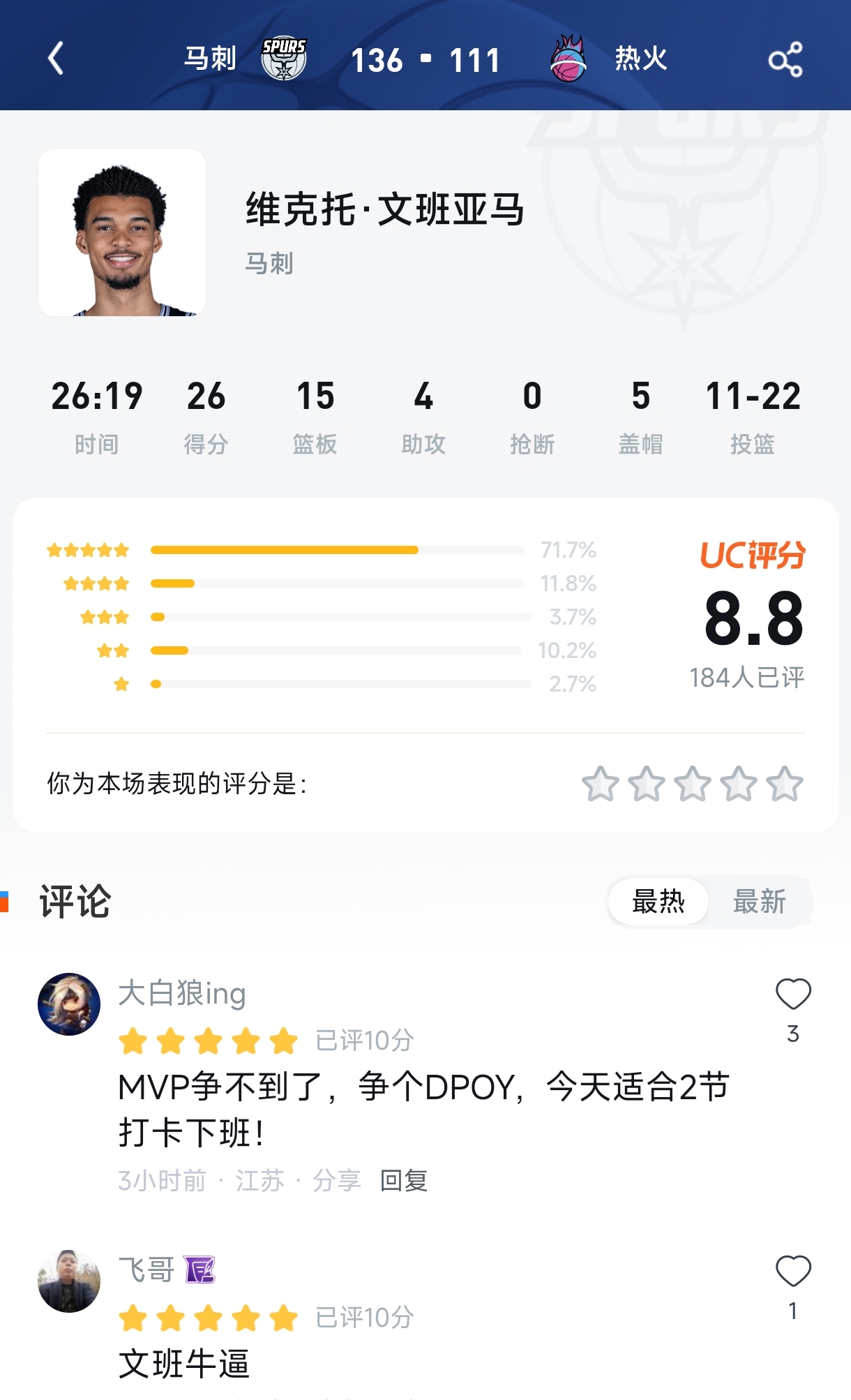This screenshot has width=851, height=1400.
Task: Tap the 136 - 111 game score
Action: coord(427,60)
